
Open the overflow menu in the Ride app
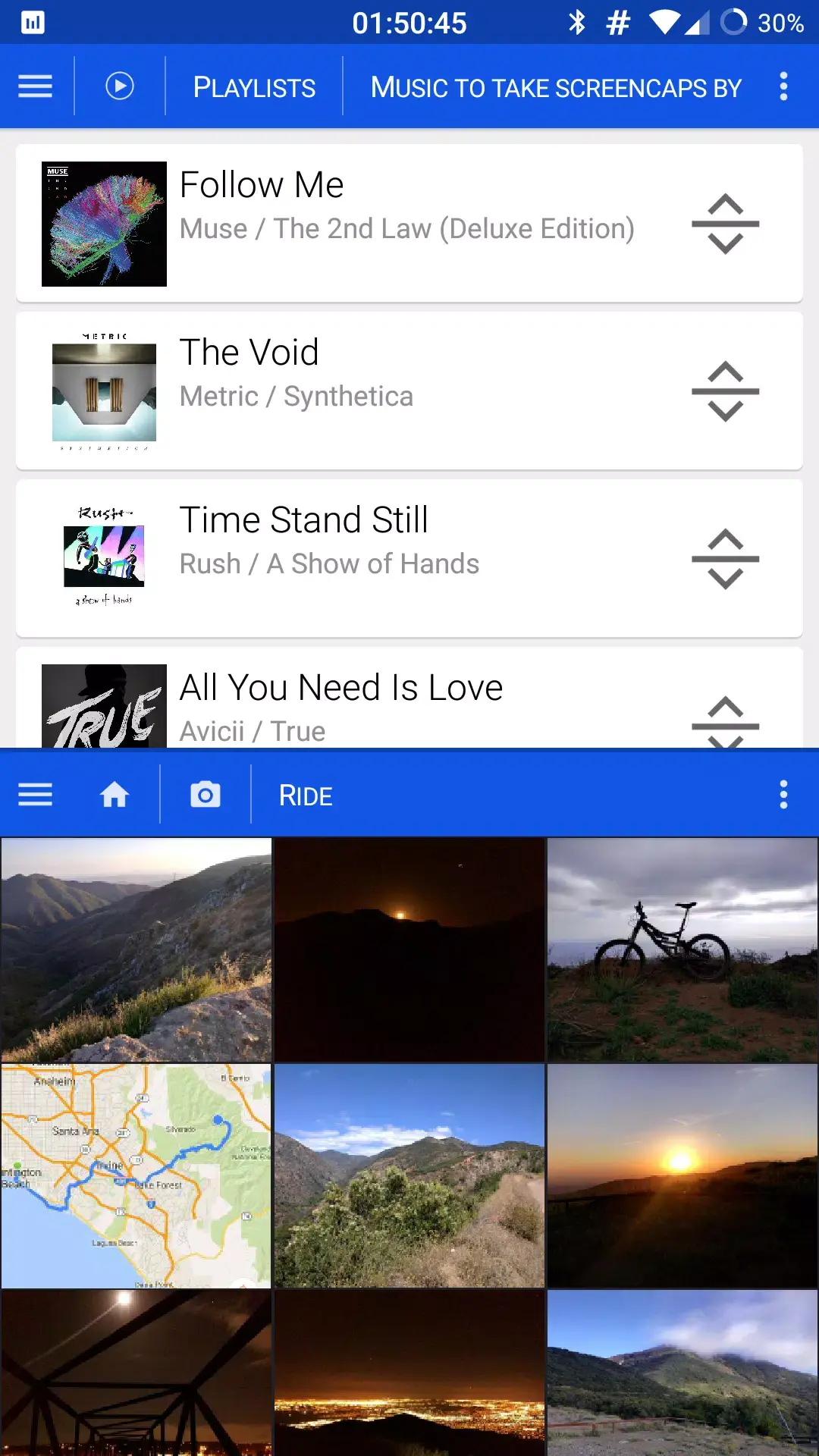point(784,795)
